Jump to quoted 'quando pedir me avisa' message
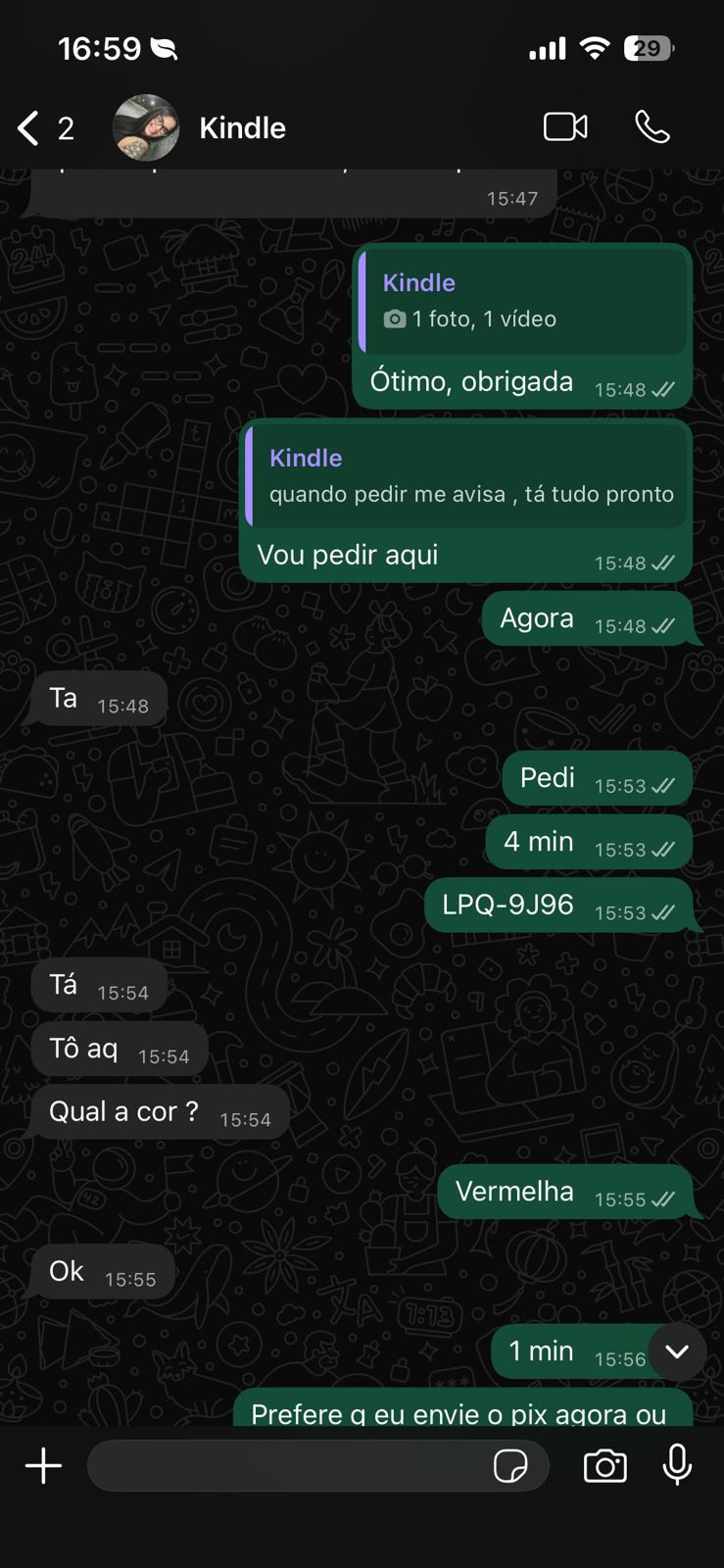 [467, 477]
